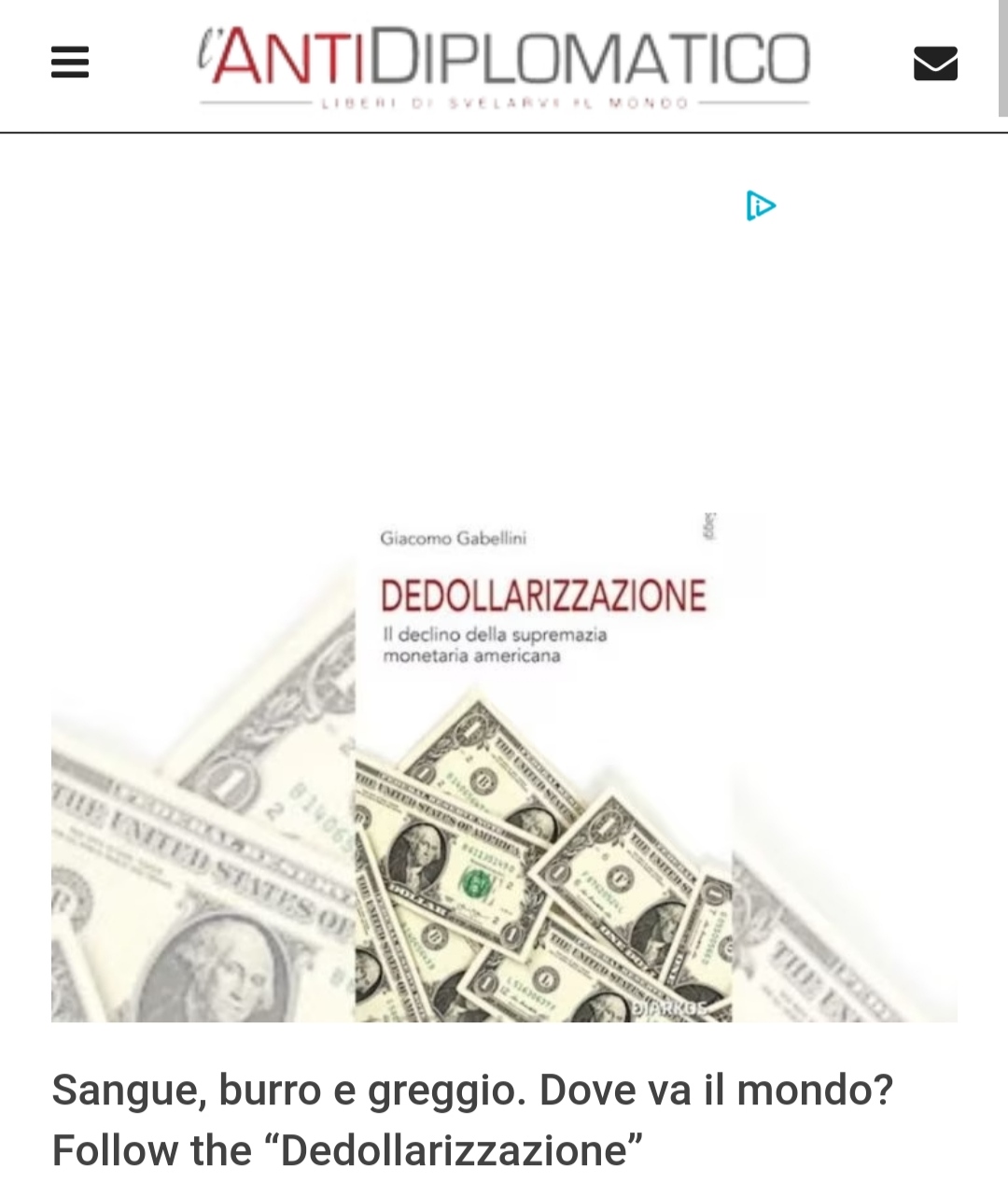
Task: Open the hamburger menu
Action: click(x=70, y=63)
